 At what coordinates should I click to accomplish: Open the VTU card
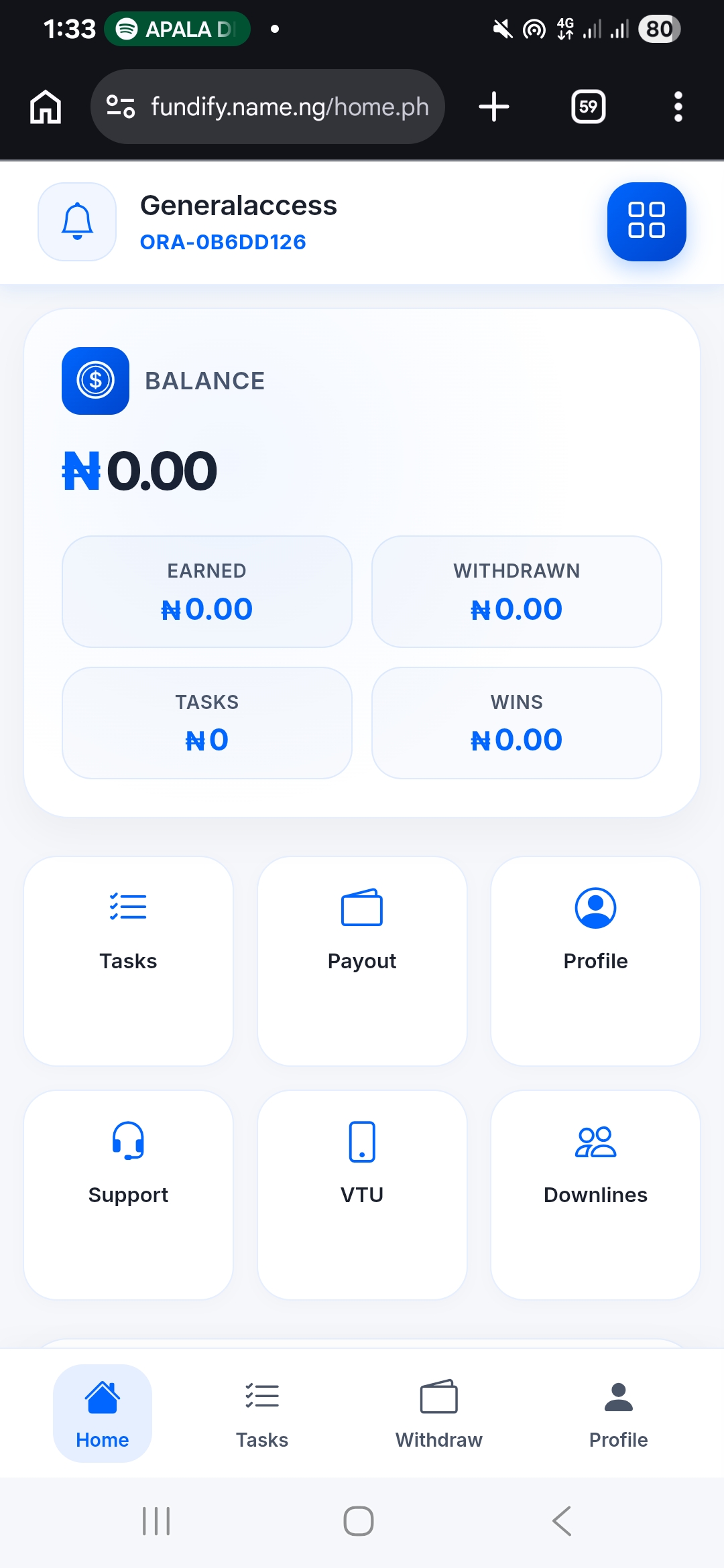coord(362,1194)
